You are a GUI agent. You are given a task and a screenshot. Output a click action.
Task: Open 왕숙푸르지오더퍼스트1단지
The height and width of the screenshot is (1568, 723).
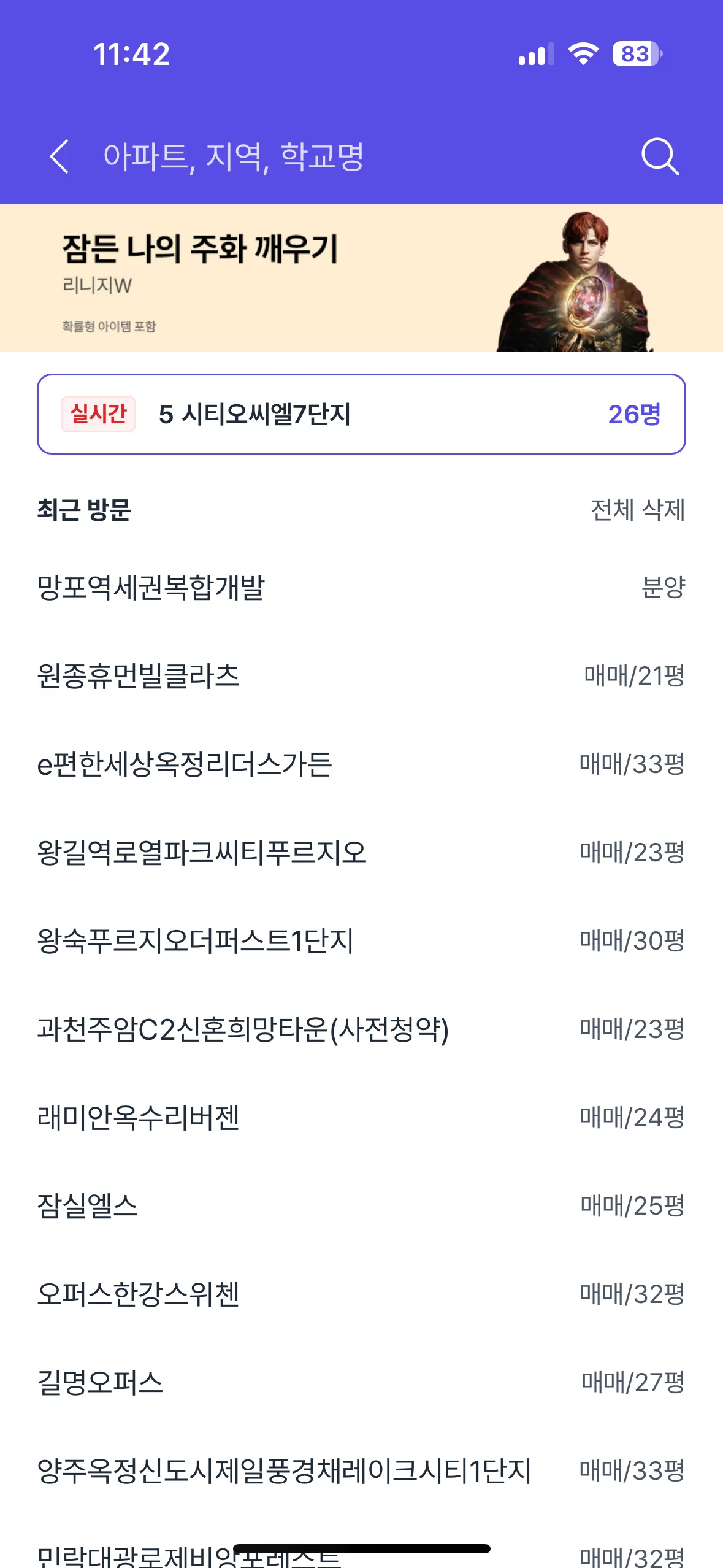[x=196, y=941]
